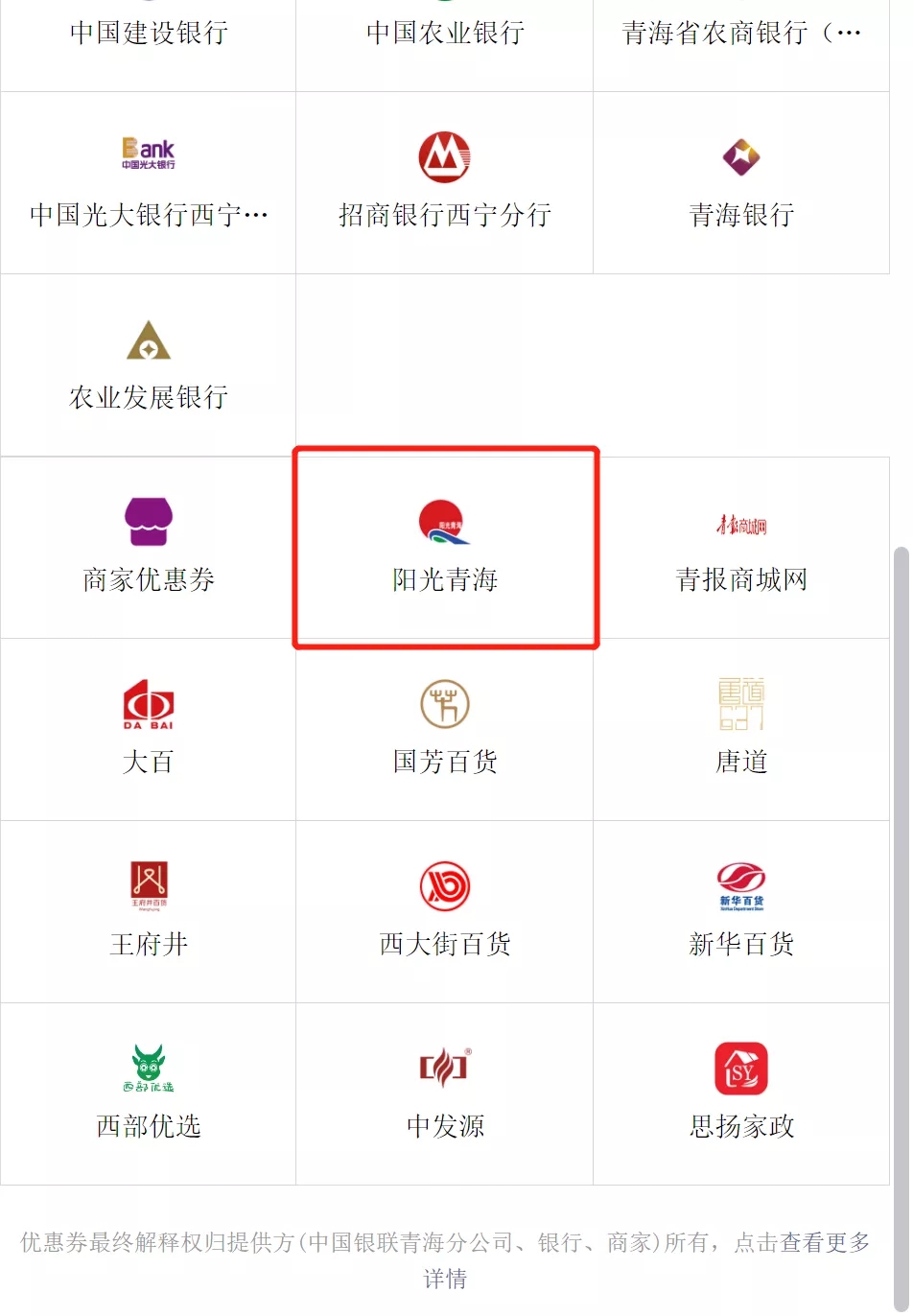The image size is (913, 1316).
Task: Select 西部优选
Action: [149, 1094]
